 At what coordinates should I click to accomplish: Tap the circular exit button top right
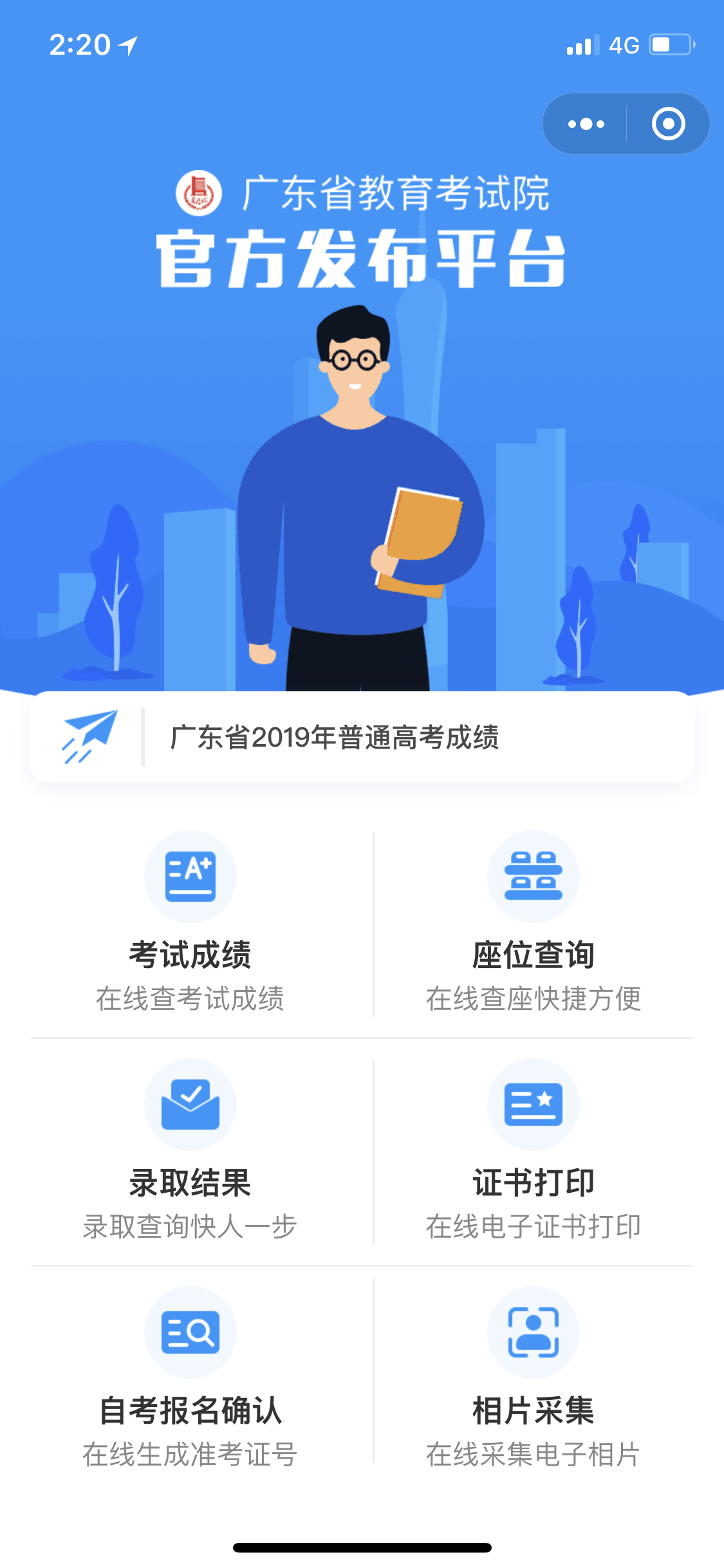click(x=667, y=124)
